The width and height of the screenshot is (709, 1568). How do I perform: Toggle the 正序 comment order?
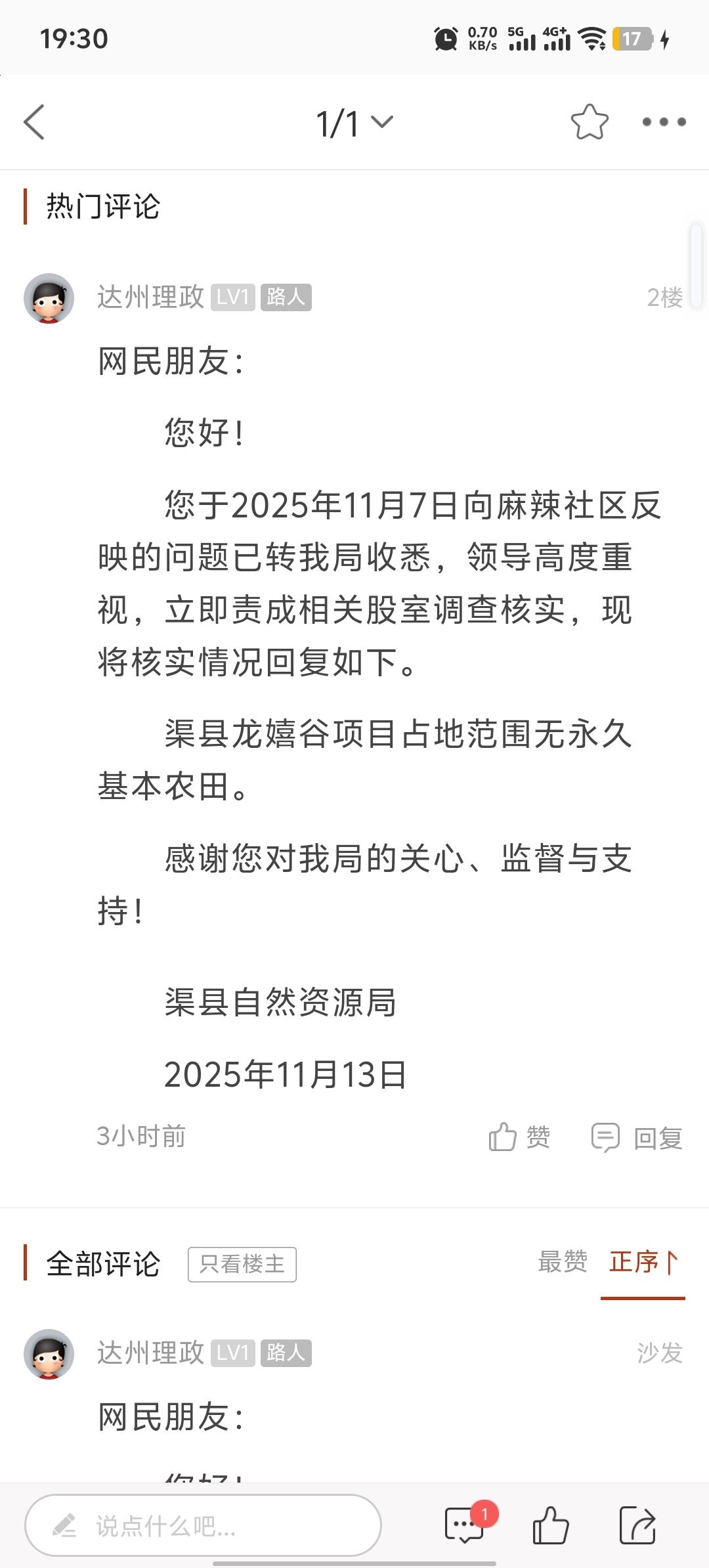point(643,1261)
